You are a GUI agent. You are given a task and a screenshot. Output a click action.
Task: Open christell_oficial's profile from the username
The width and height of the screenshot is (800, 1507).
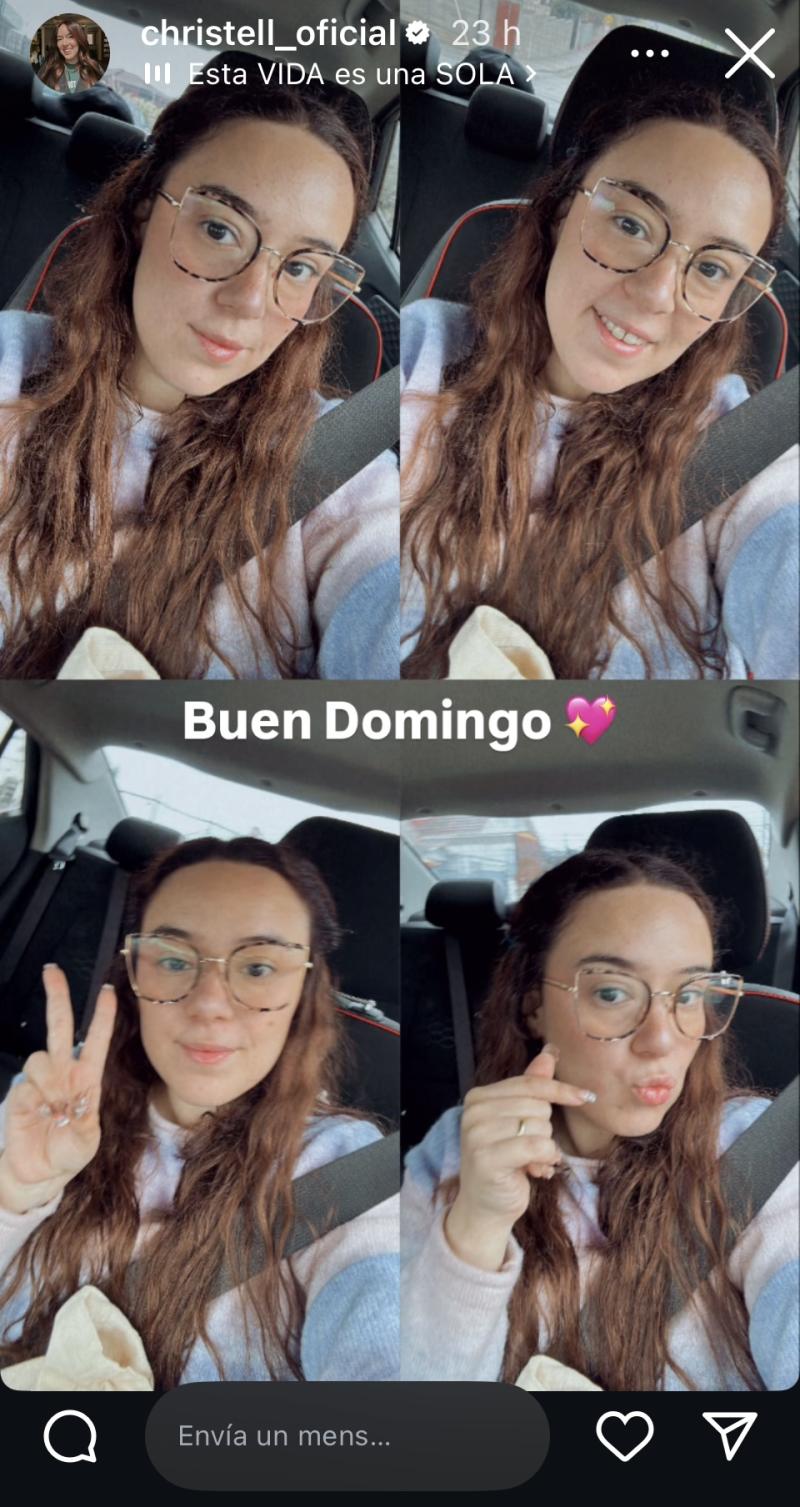tap(270, 31)
